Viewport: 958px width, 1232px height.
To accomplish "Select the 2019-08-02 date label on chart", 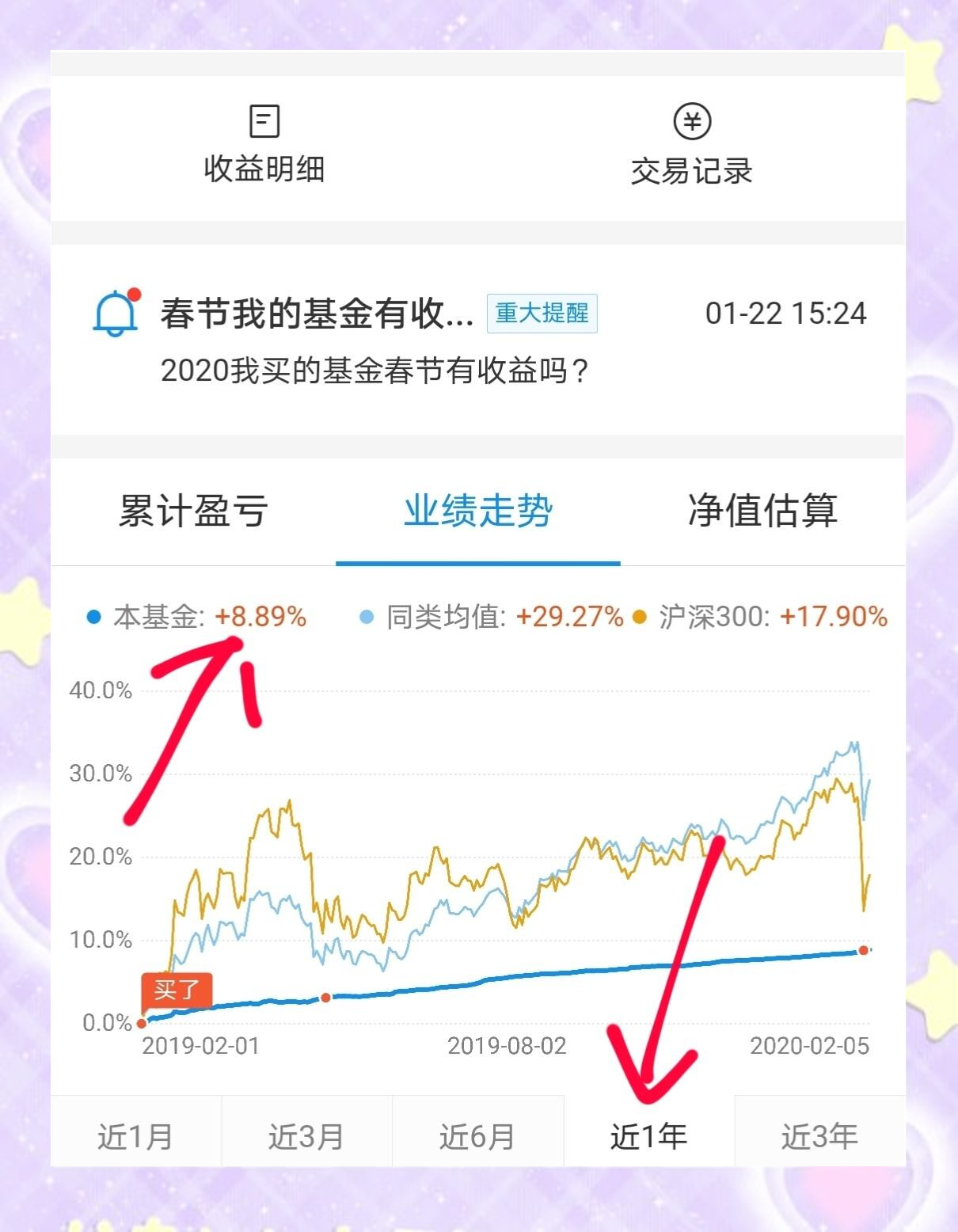I will [x=507, y=1047].
